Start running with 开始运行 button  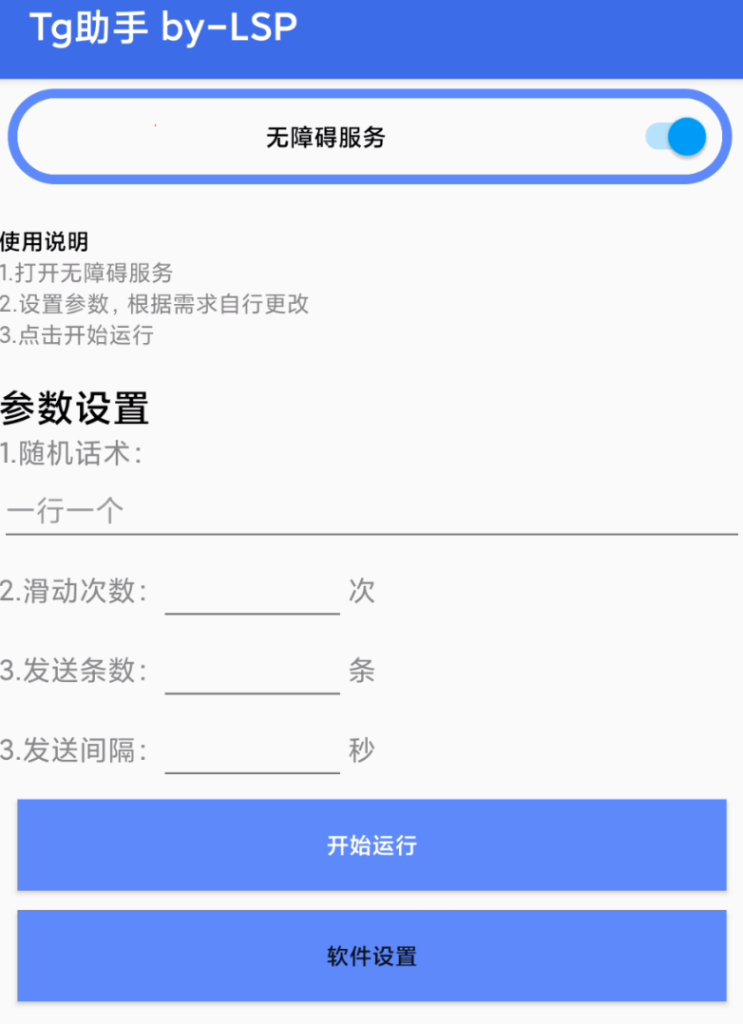tap(371, 845)
